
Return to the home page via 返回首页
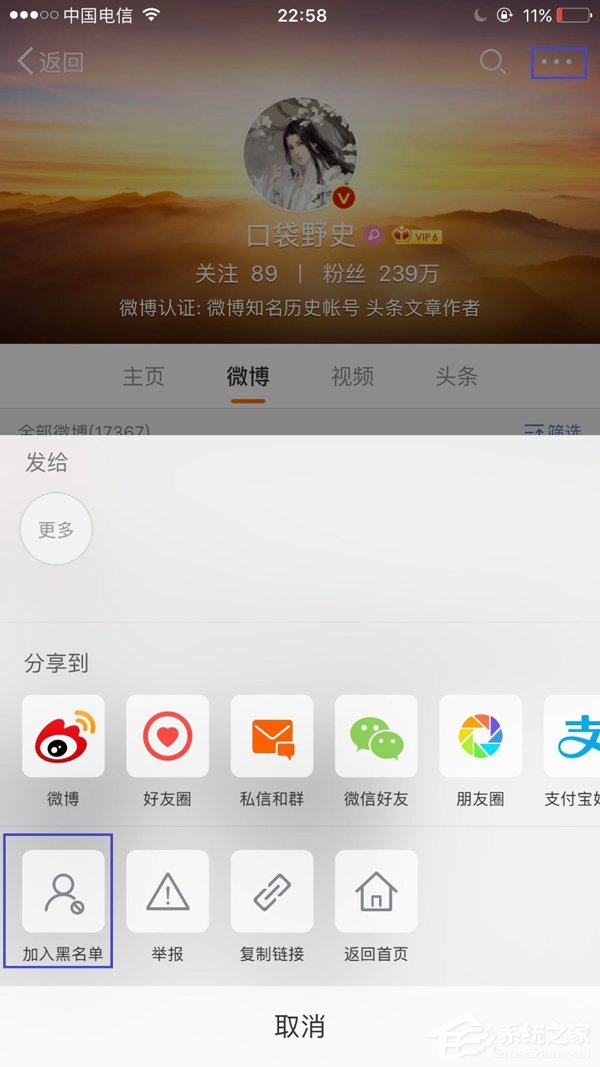[x=376, y=892]
